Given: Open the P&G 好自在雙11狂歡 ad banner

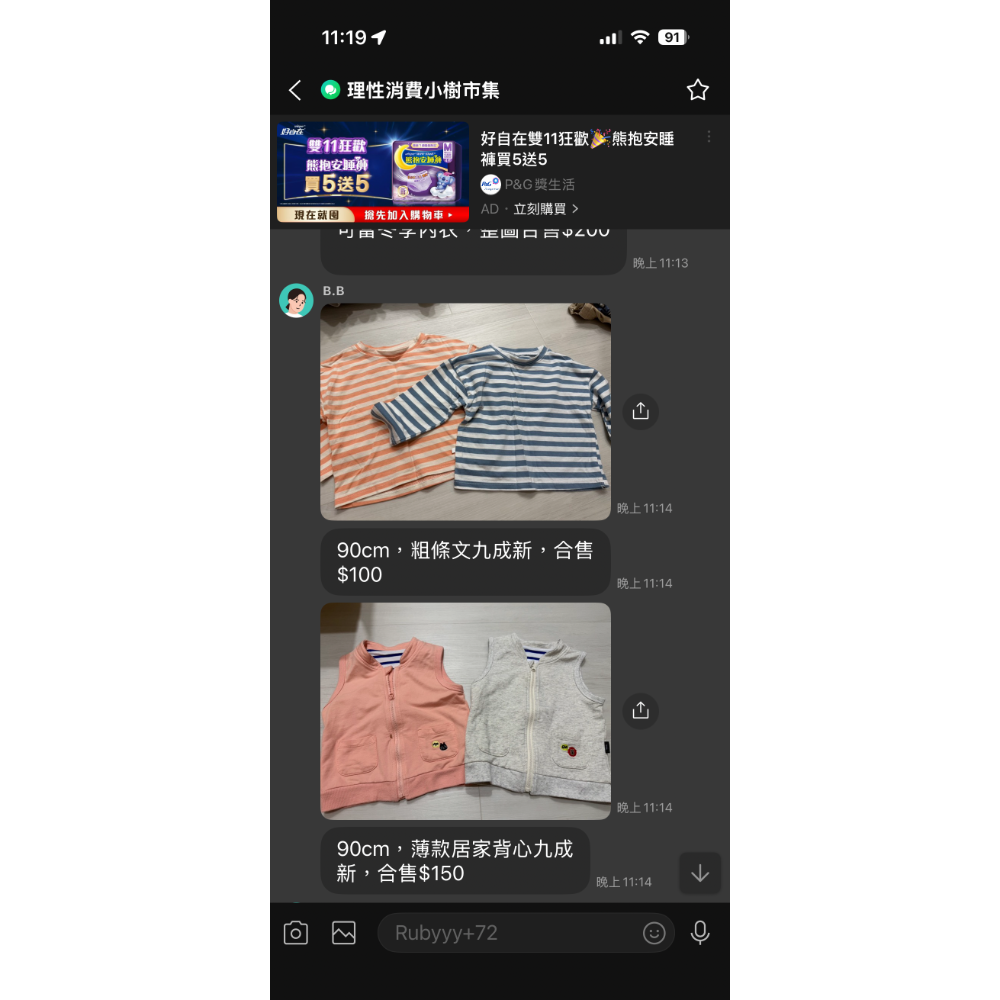Looking at the screenshot, I should coord(373,172).
